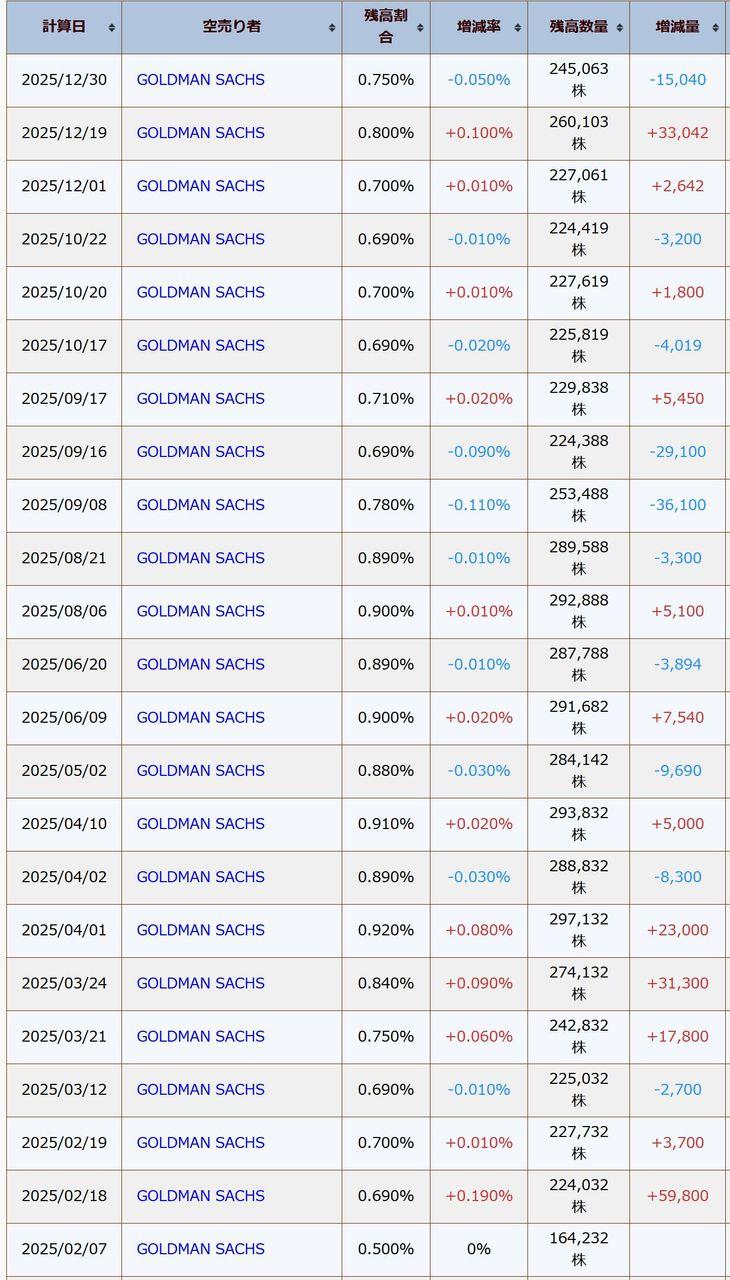Select GOLDMAN SACHS in the 2025/02/18 row
Screen dimensions: 730x1280
pos(201,1195)
